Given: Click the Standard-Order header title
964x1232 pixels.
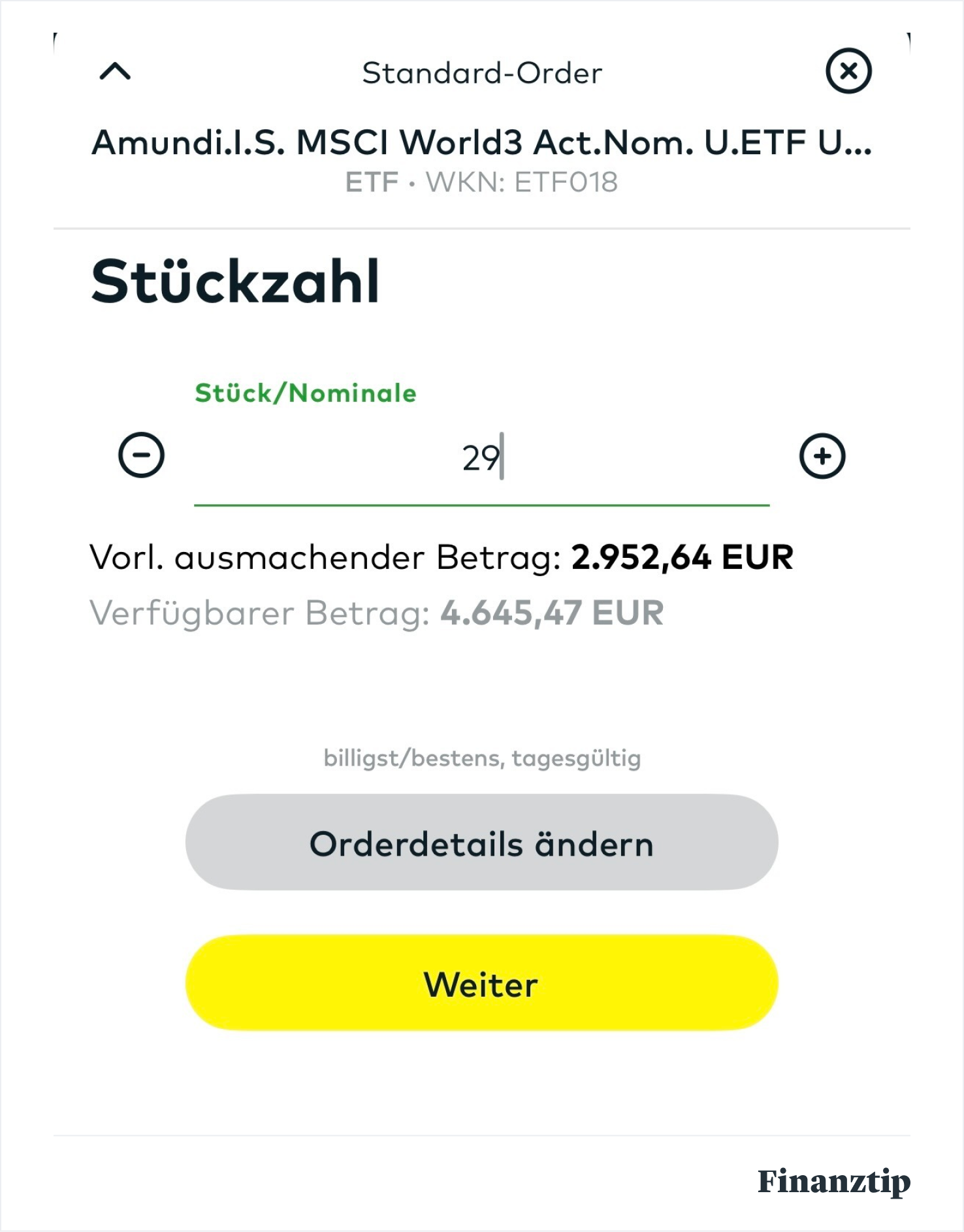Looking at the screenshot, I should point(481,73).
